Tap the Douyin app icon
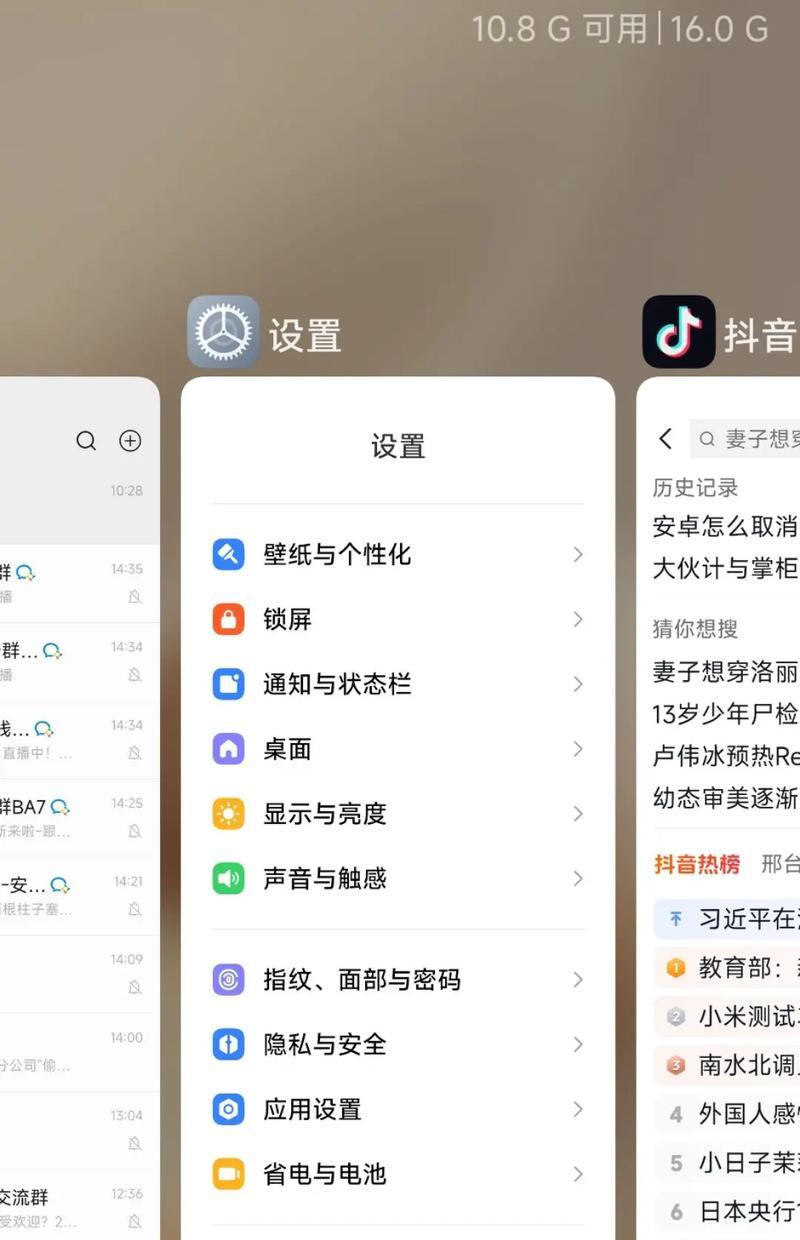The image size is (800, 1240). point(678,332)
